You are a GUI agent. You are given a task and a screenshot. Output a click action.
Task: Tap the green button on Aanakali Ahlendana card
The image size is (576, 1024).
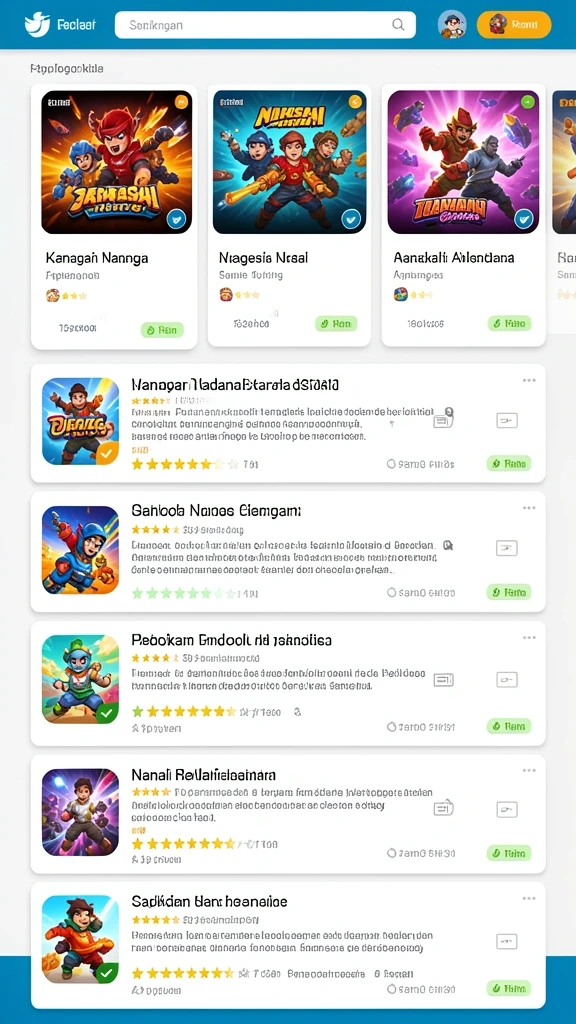(x=509, y=323)
